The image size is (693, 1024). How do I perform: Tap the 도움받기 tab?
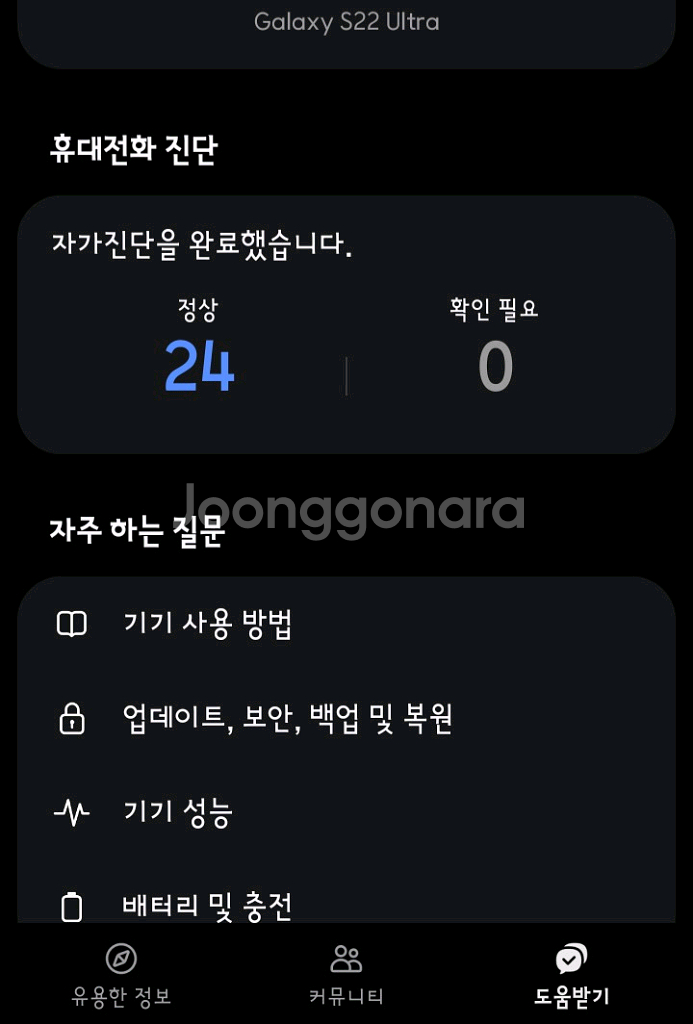click(x=571, y=975)
